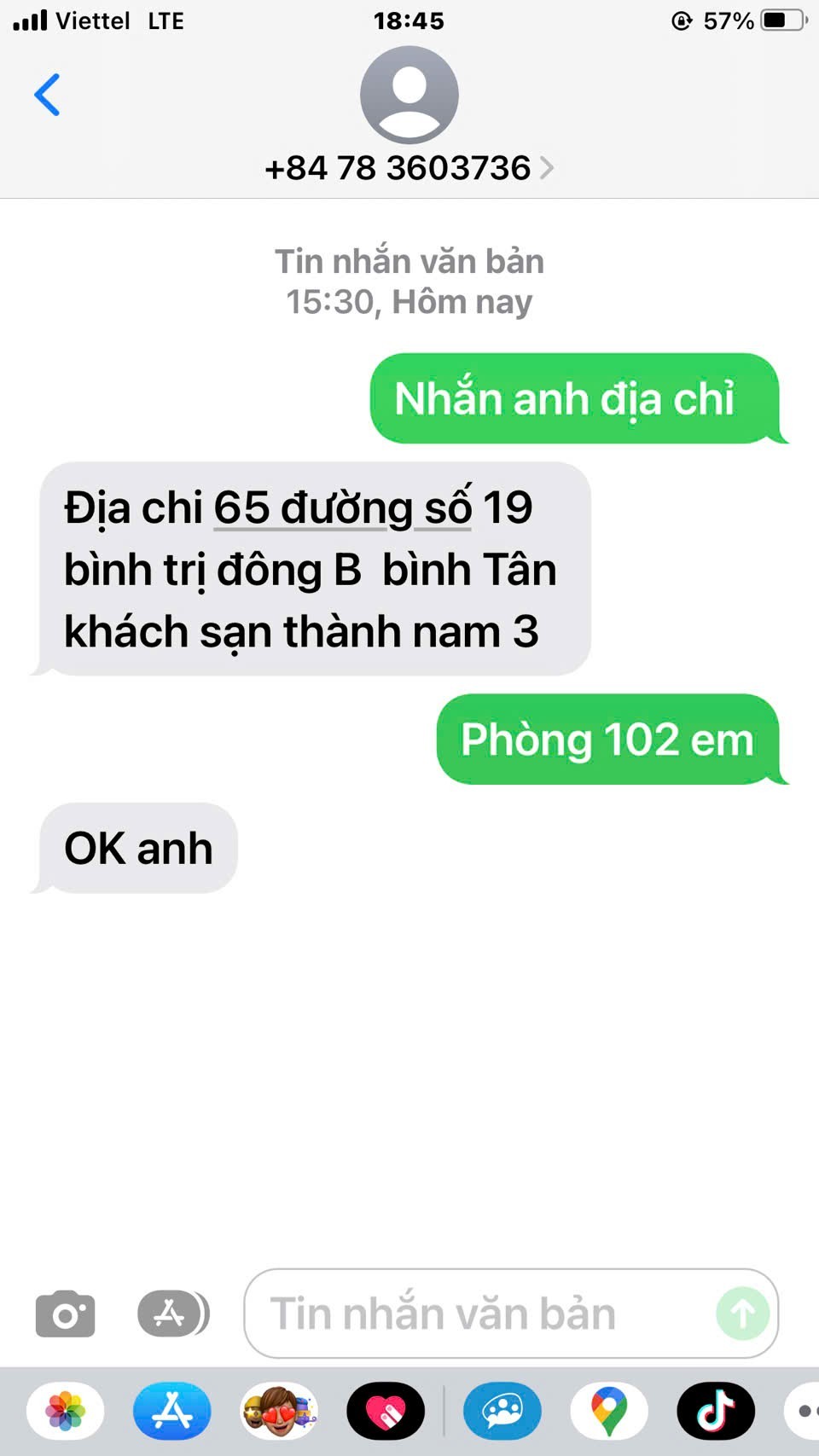
Task: Open TikTok in the app strip
Action: pyautogui.click(x=716, y=1411)
